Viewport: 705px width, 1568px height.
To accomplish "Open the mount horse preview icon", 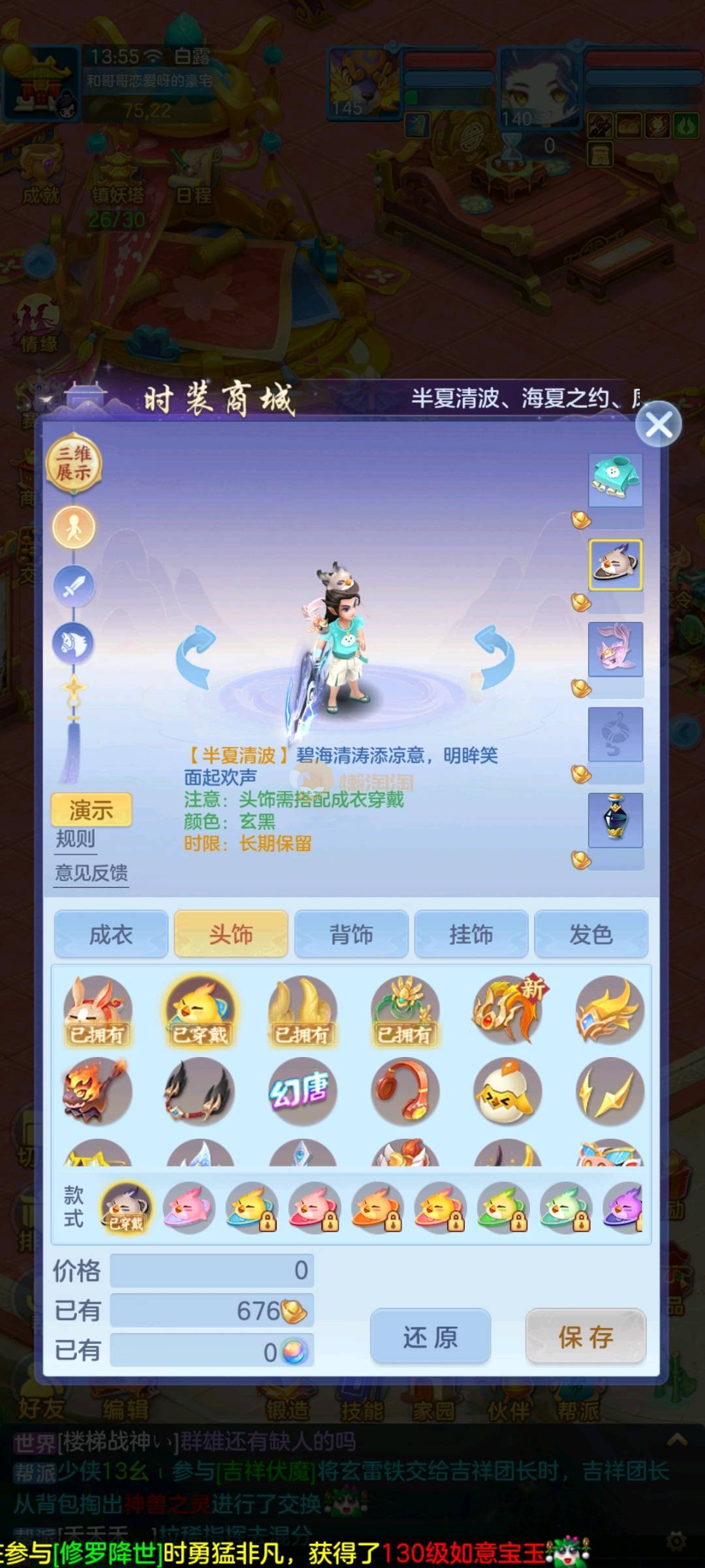I will pyautogui.click(x=73, y=643).
